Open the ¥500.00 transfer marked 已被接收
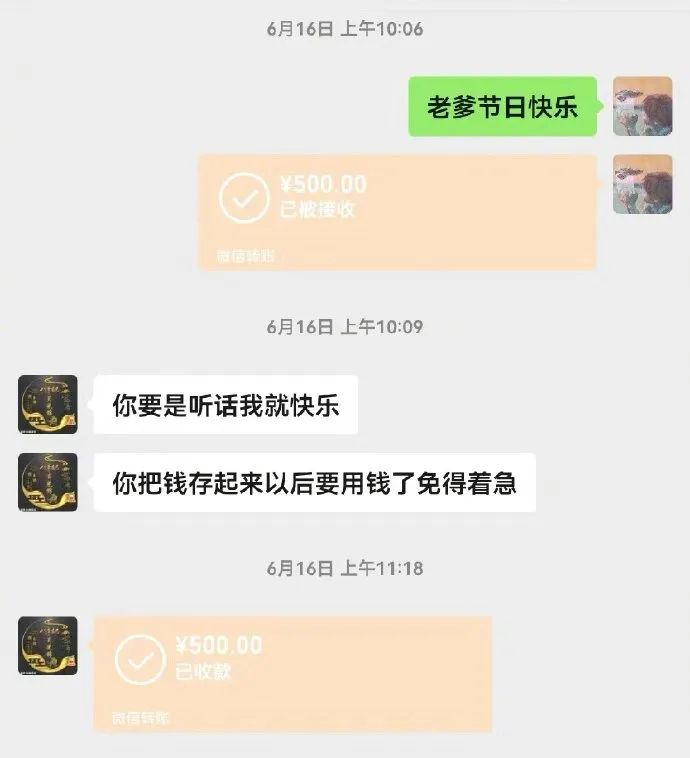The width and height of the screenshot is (690, 758). [397, 211]
